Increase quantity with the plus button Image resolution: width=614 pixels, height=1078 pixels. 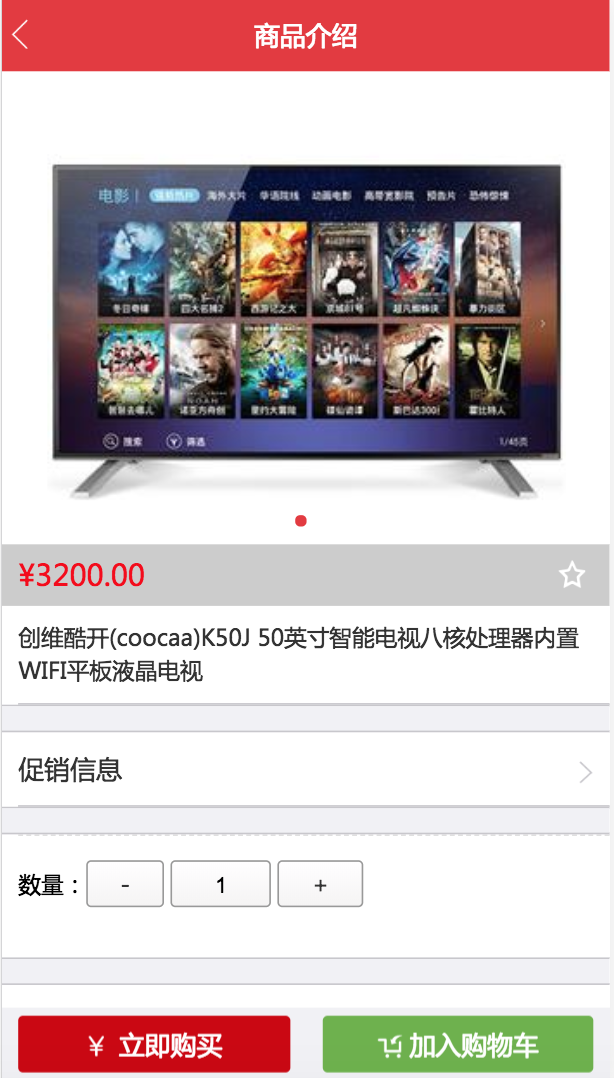pos(320,884)
